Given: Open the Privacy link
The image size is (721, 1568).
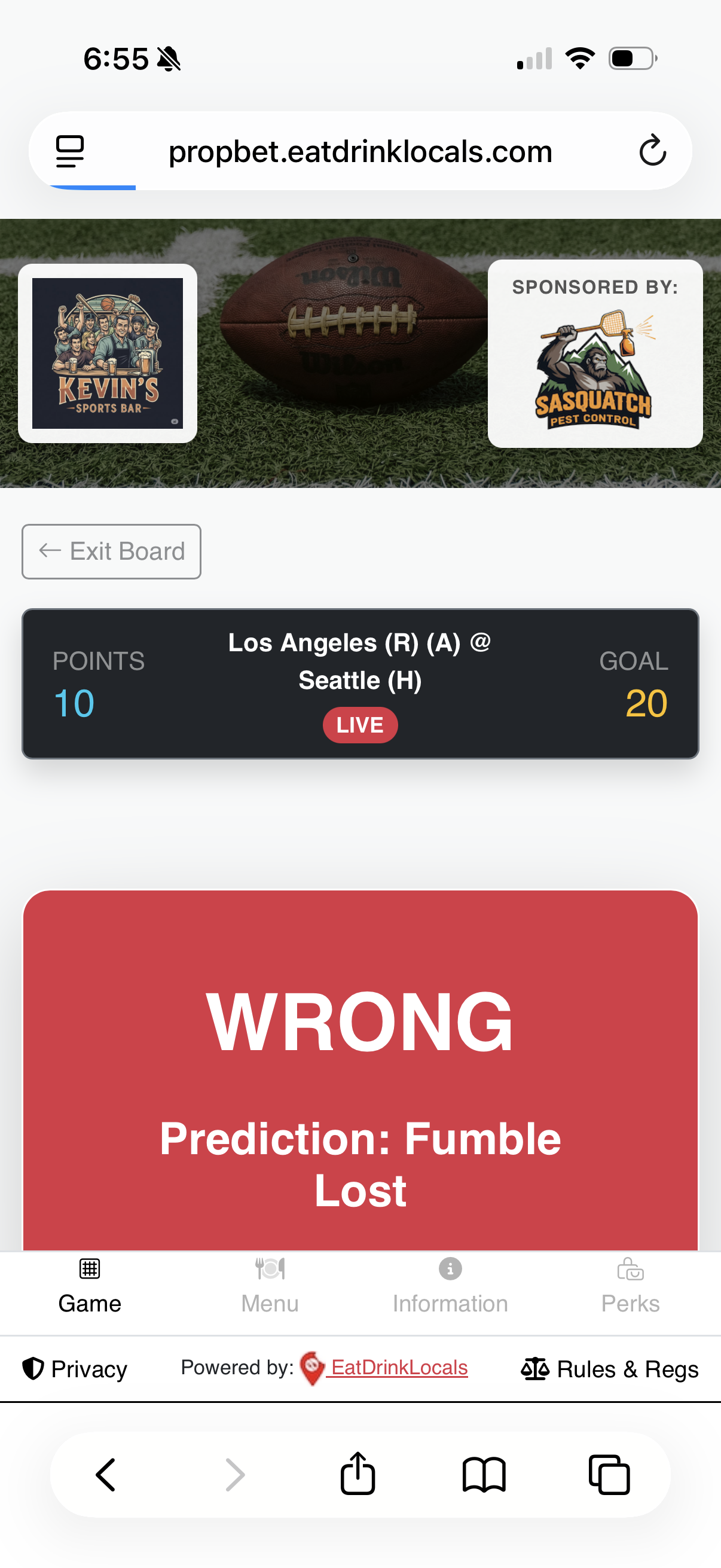Looking at the screenshot, I should pos(75,1369).
